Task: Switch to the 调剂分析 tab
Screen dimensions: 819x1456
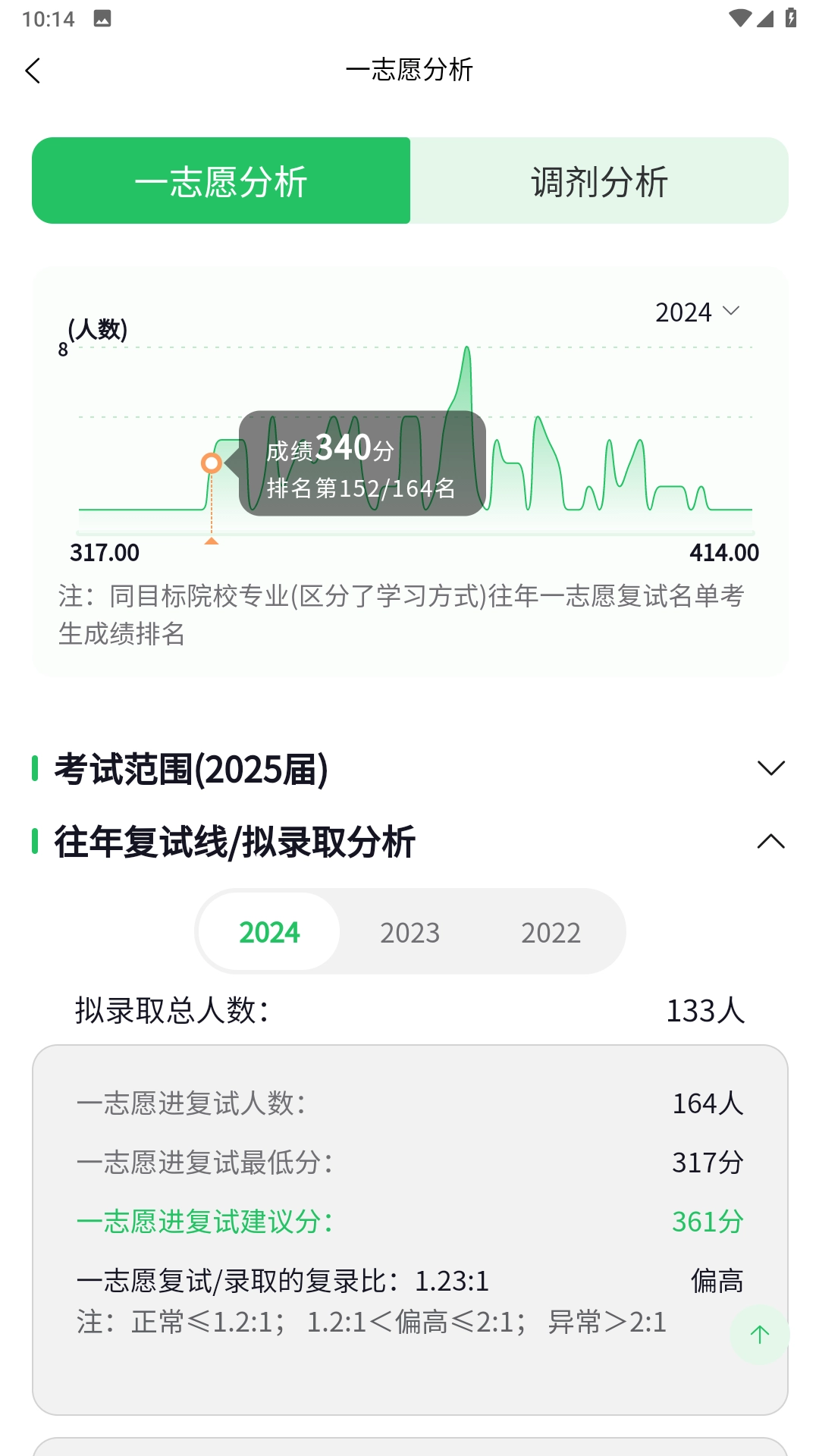Action: (598, 180)
